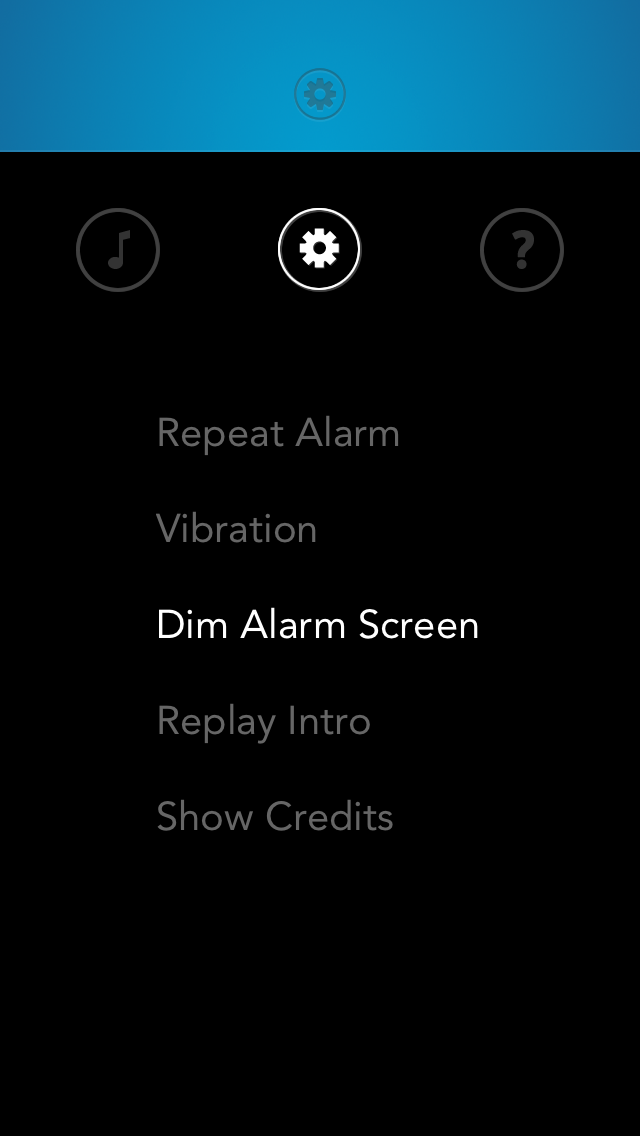Toggle the Vibration option
Screen dimensions: 640x1136
point(237,529)
